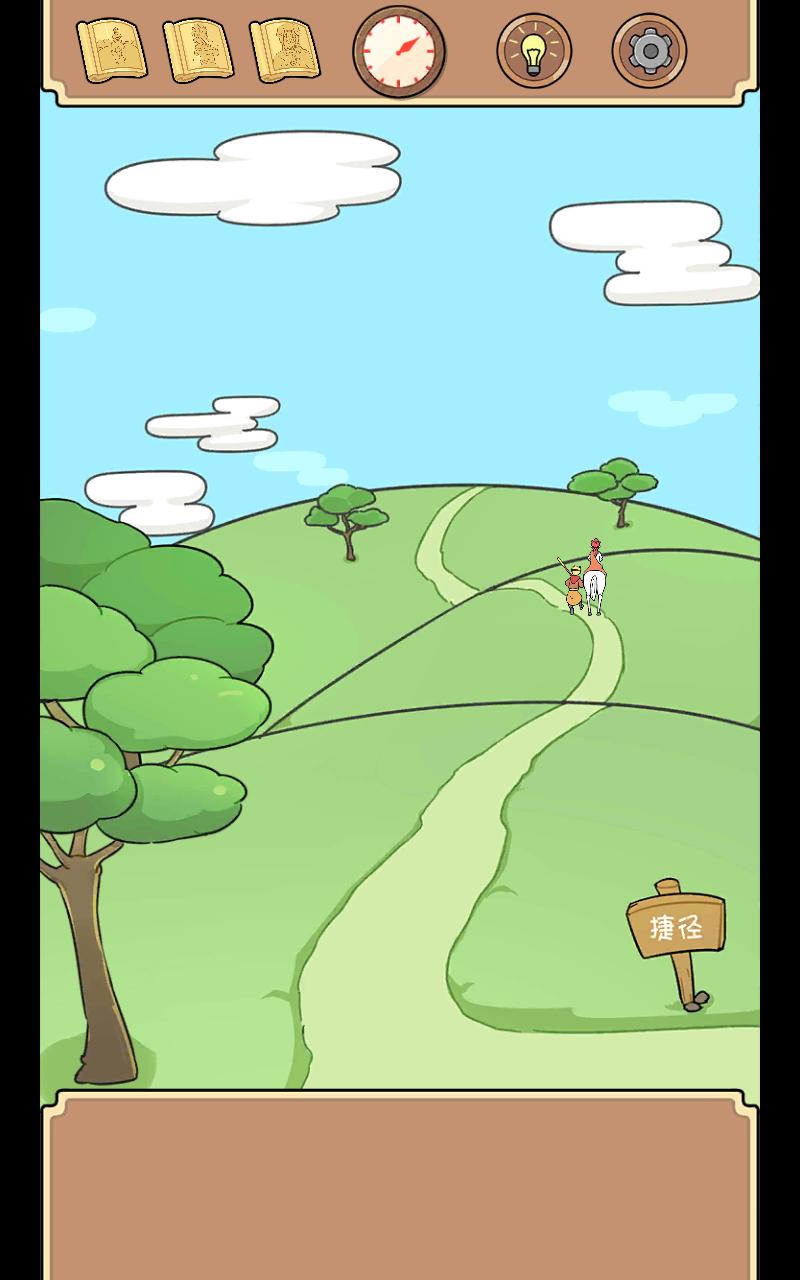Open the gear settings
Screen dimensions: 800x1280
point(649,50)
